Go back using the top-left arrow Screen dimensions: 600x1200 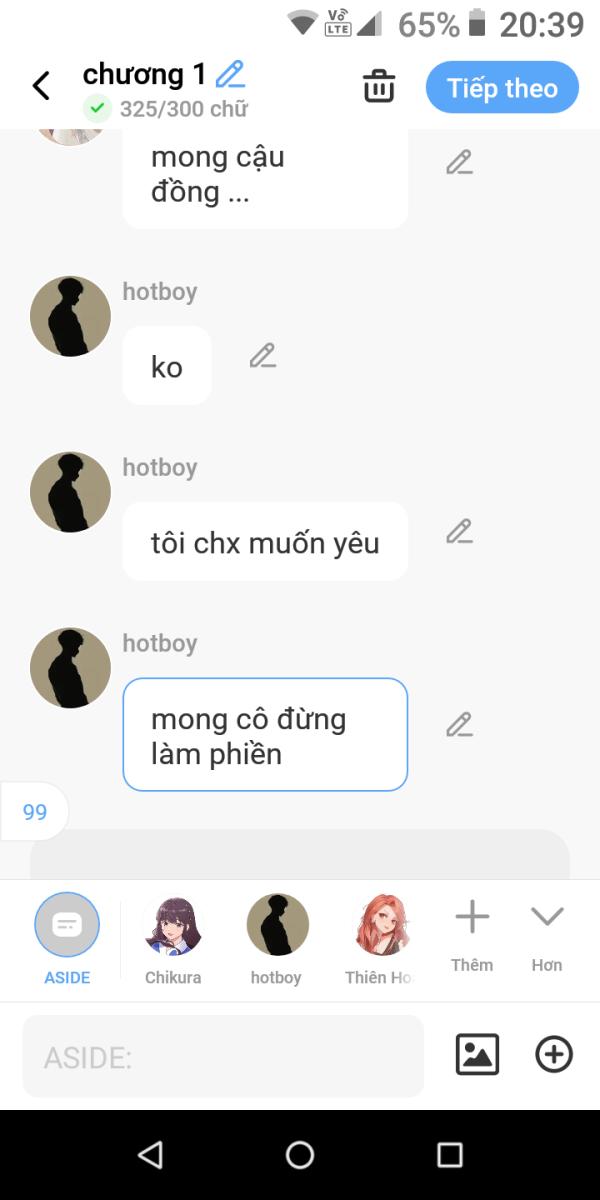click(x=41, y=87)
